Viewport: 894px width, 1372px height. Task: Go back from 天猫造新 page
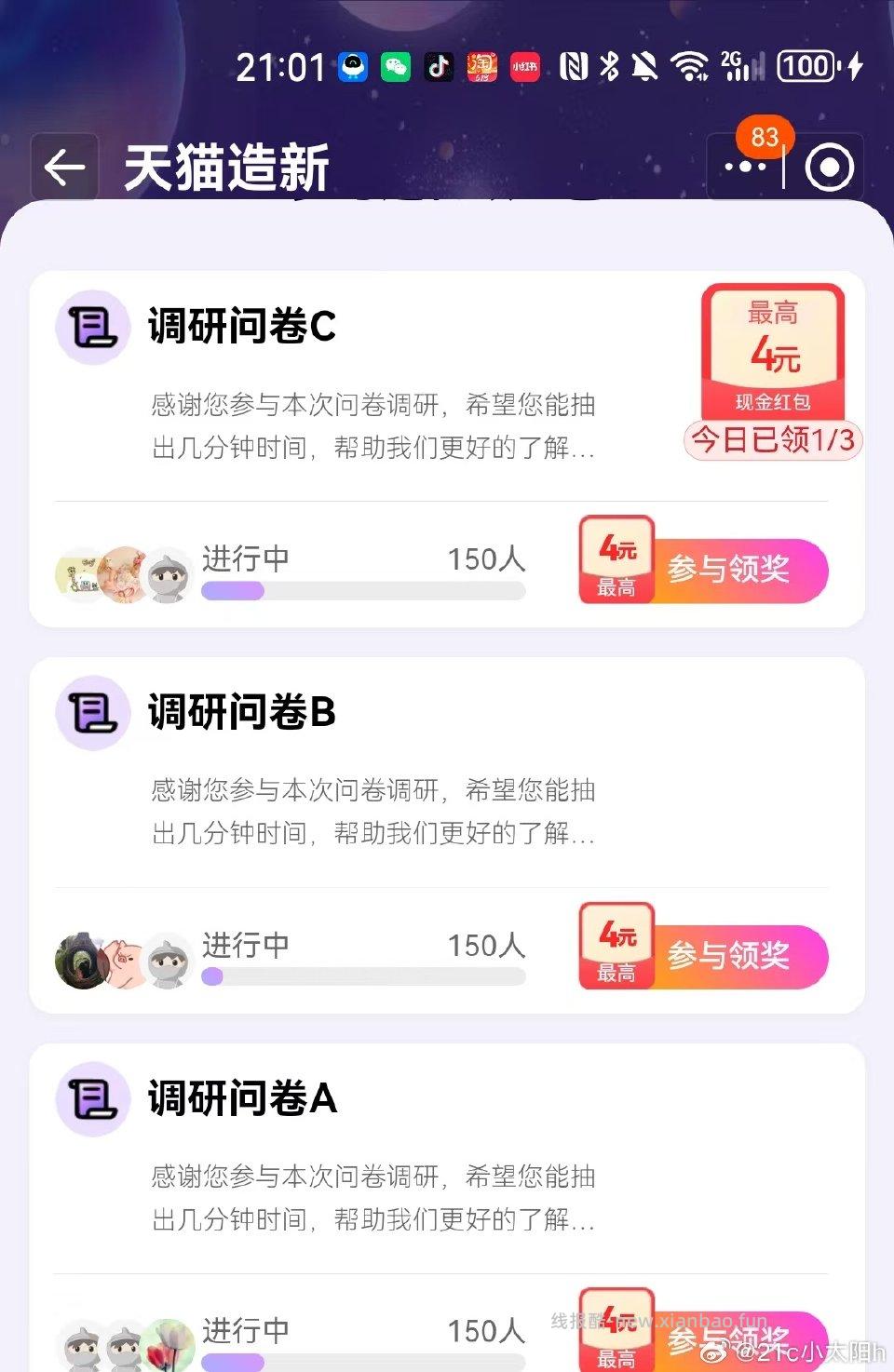pyautogui.click(x=64, y=168)
